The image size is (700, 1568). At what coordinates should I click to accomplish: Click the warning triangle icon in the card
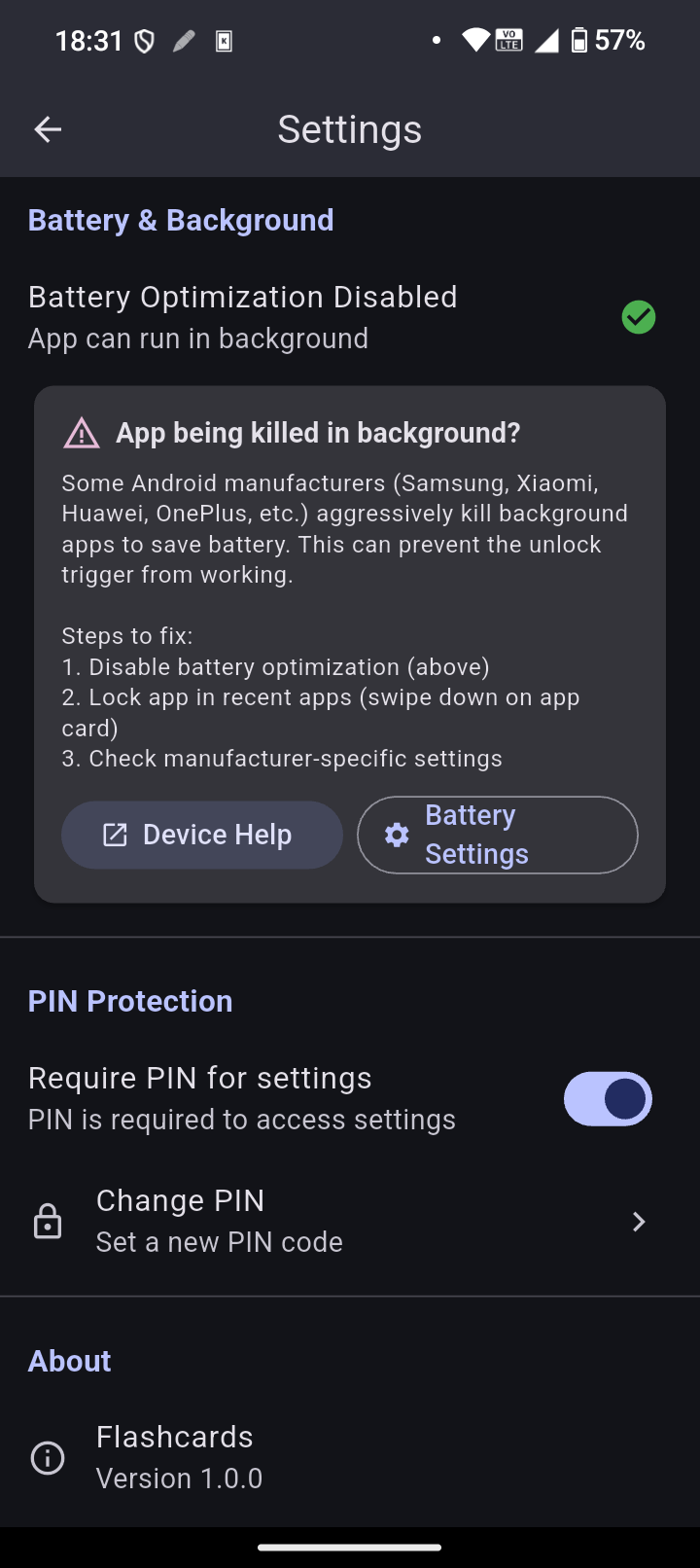[x=81, y=432]
